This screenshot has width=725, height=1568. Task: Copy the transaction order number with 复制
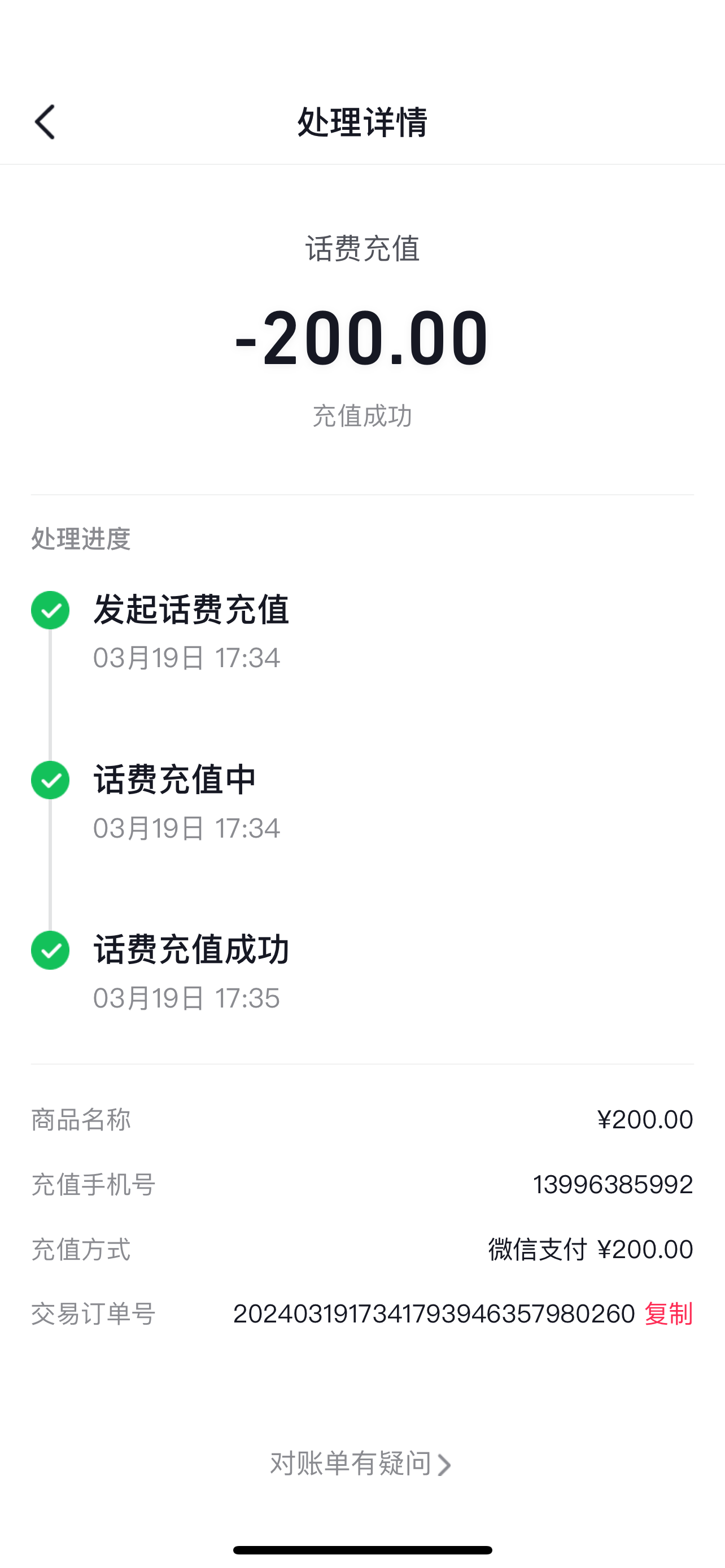668,1313
